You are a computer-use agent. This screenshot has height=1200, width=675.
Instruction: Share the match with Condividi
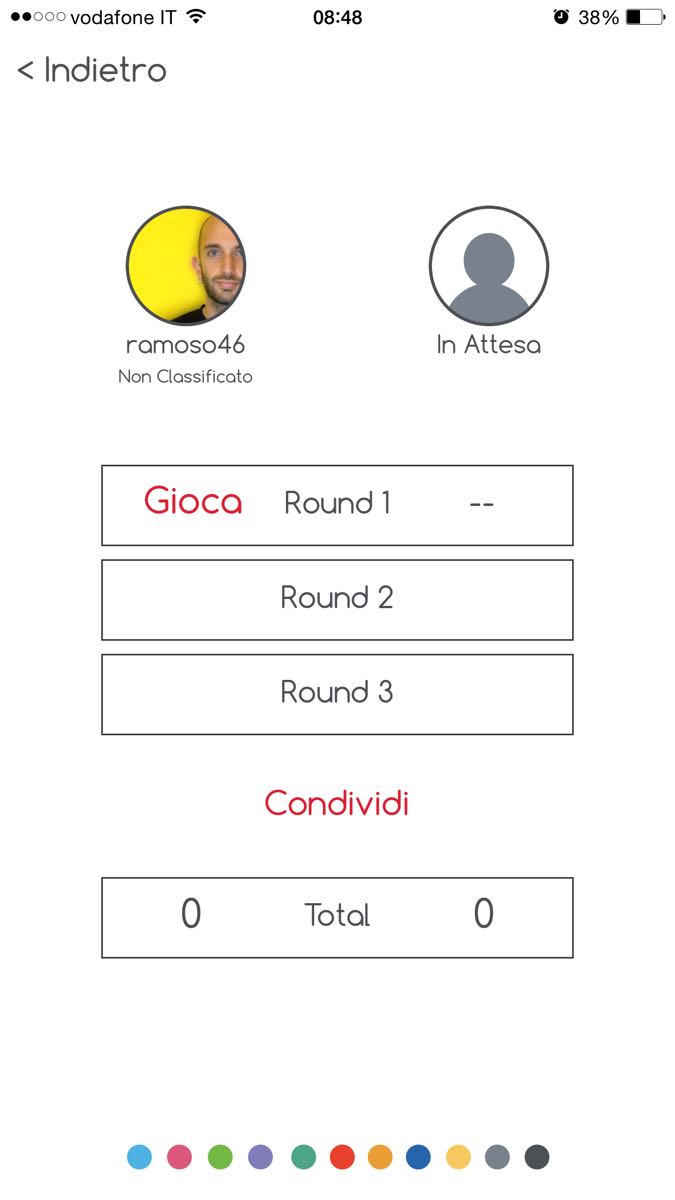[x=337, y=803]
